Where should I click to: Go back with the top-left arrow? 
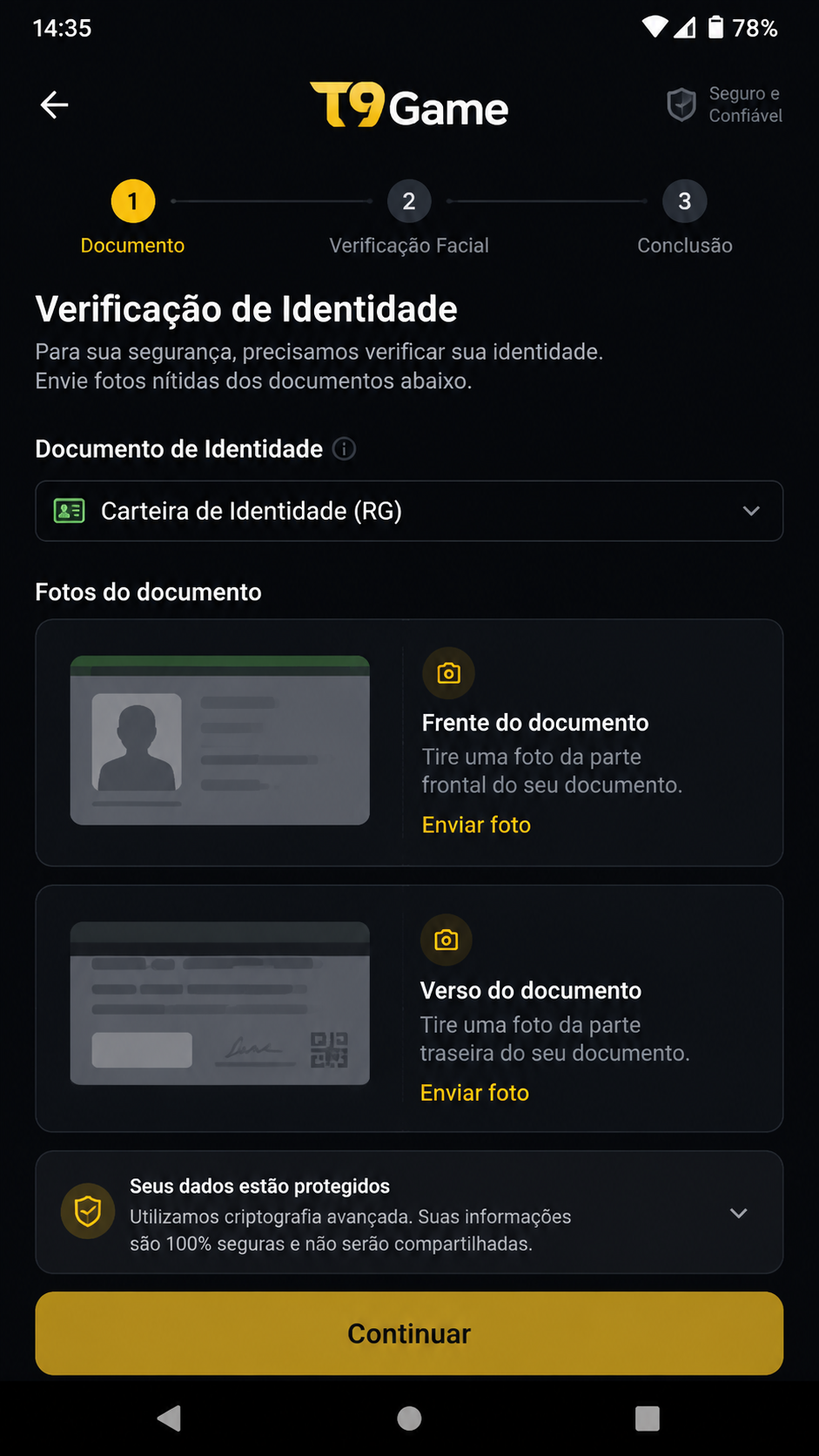pos(54,105)
